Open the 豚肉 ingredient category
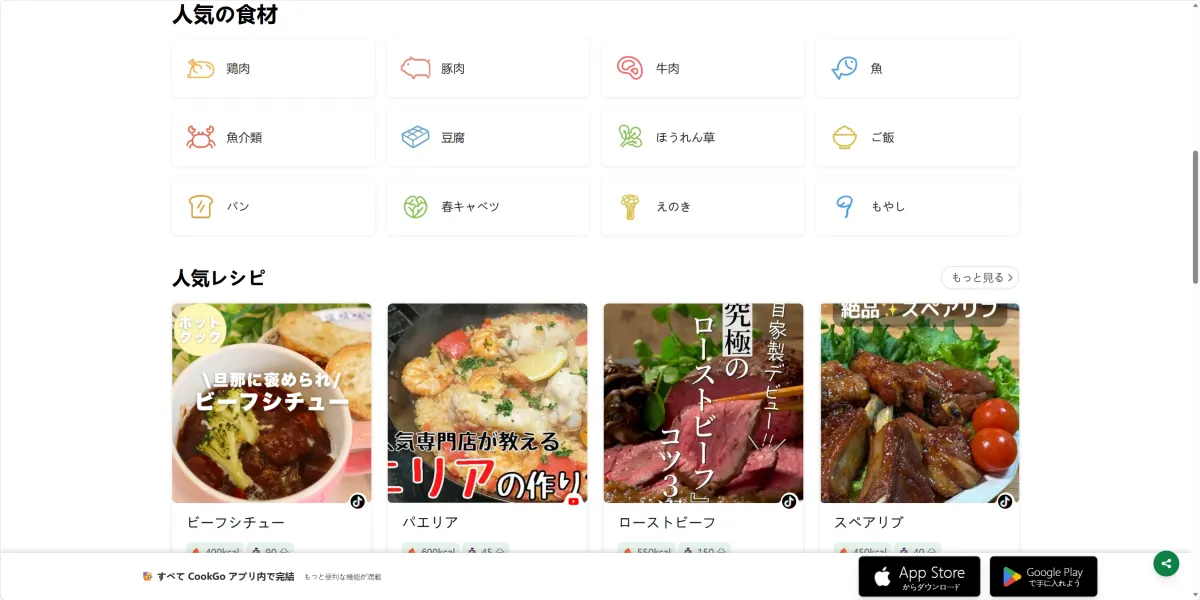Viewport: 1200px width, 600px height. [x=487, y=69]
